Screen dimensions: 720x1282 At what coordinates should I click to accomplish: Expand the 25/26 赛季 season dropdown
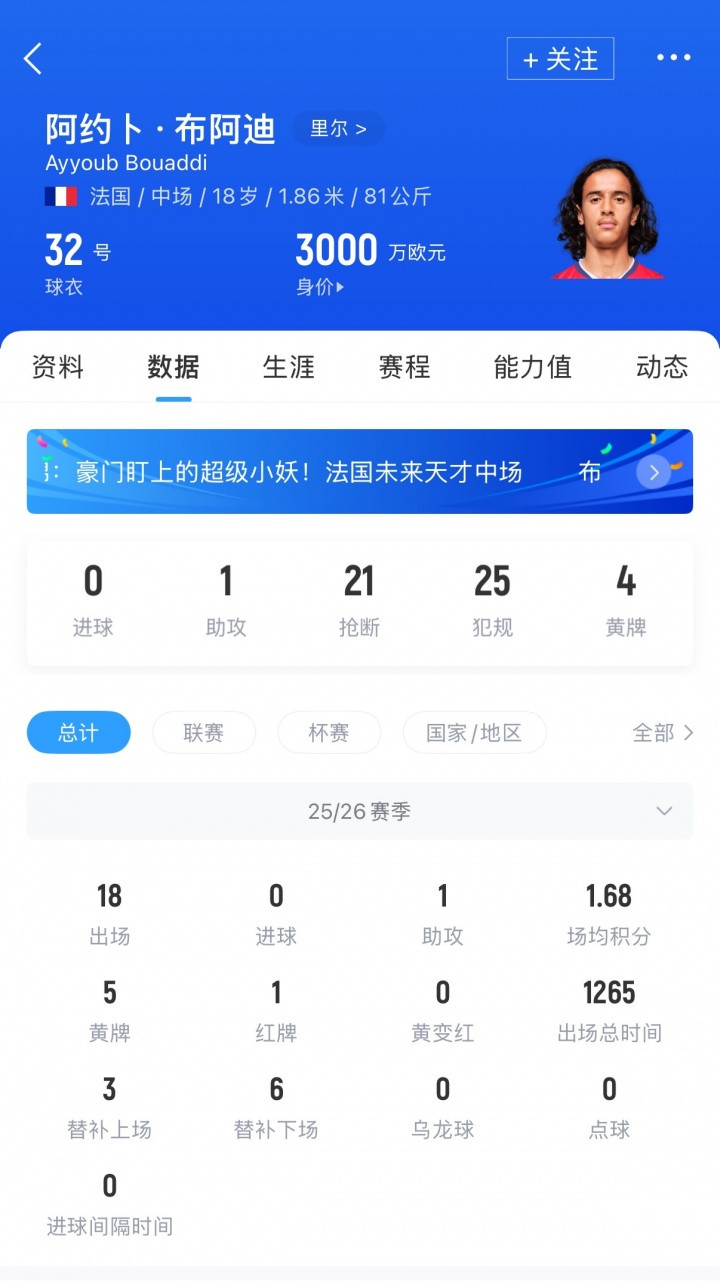360,811
